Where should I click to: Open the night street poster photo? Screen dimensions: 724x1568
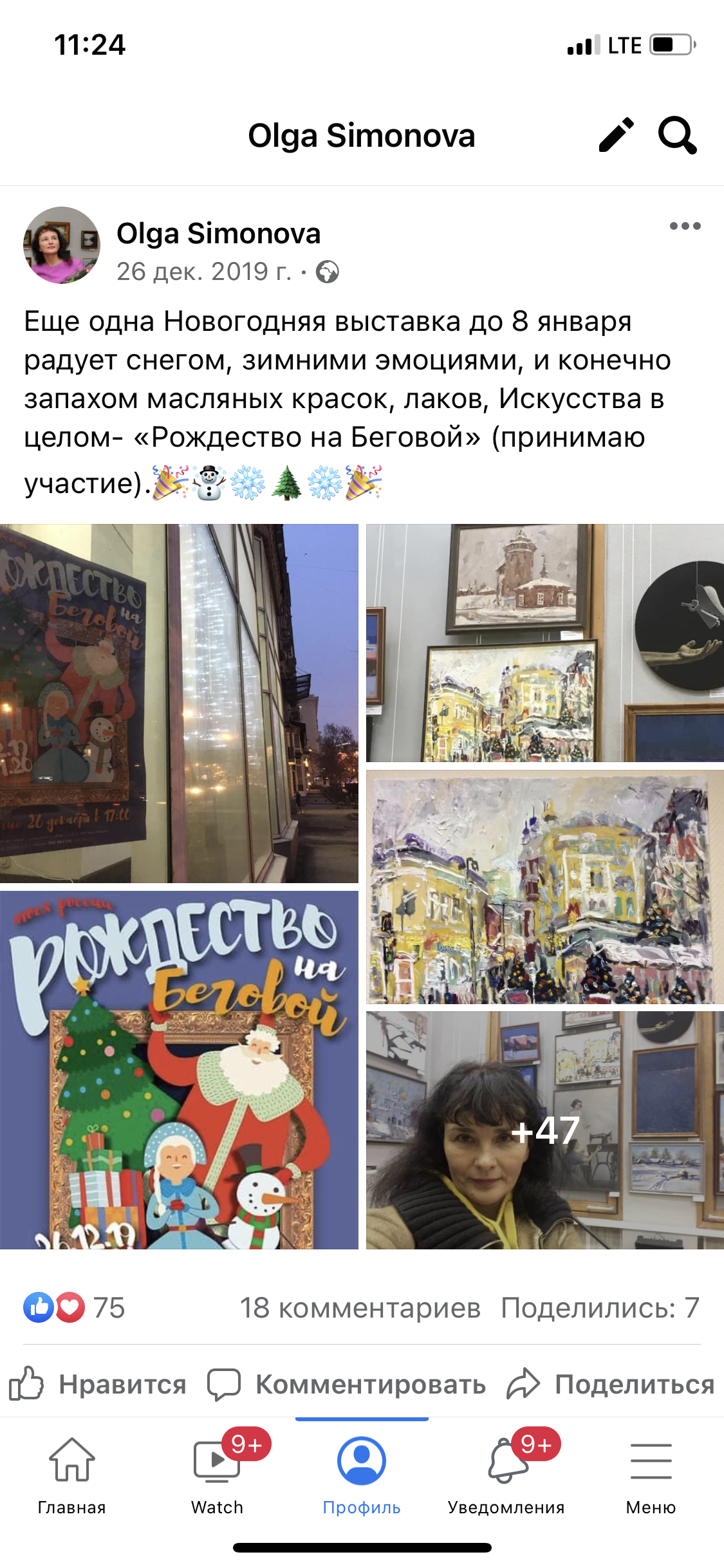[179, 703]
